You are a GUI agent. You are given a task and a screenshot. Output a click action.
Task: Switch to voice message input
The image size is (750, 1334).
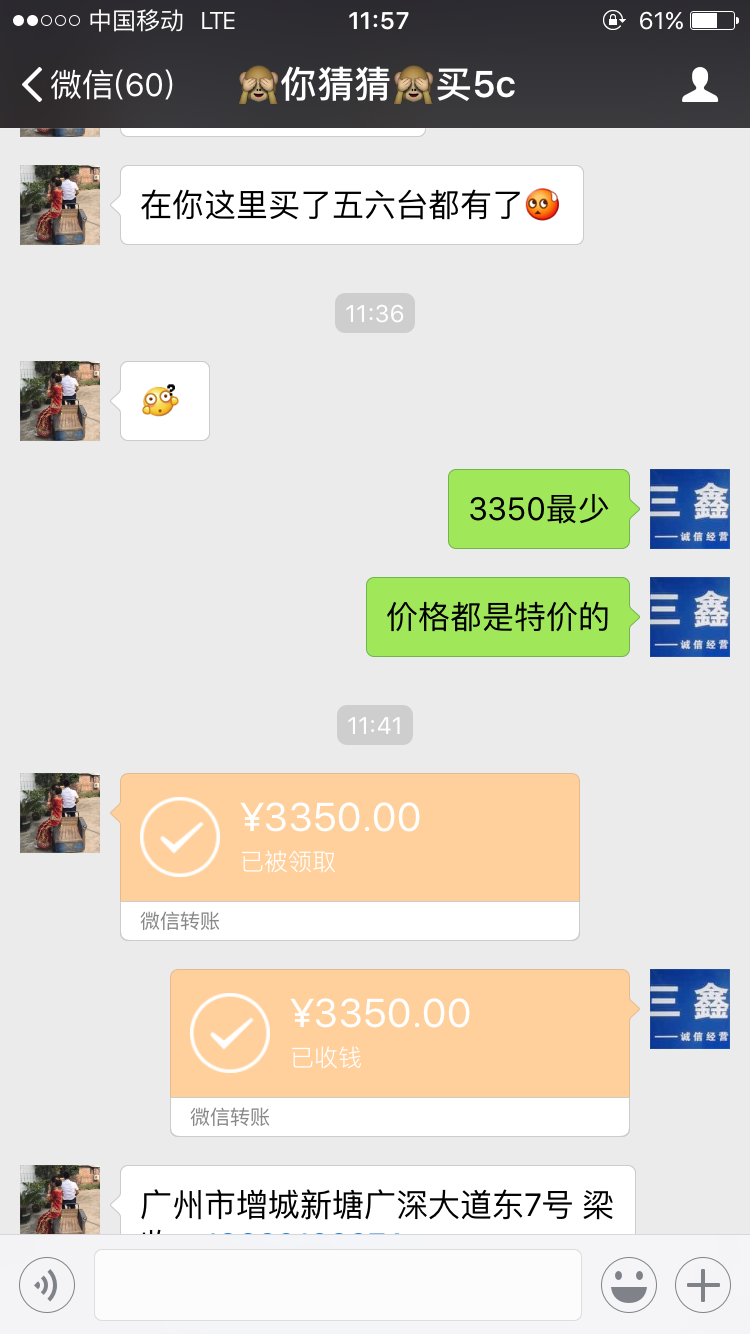click(47, 1284)
